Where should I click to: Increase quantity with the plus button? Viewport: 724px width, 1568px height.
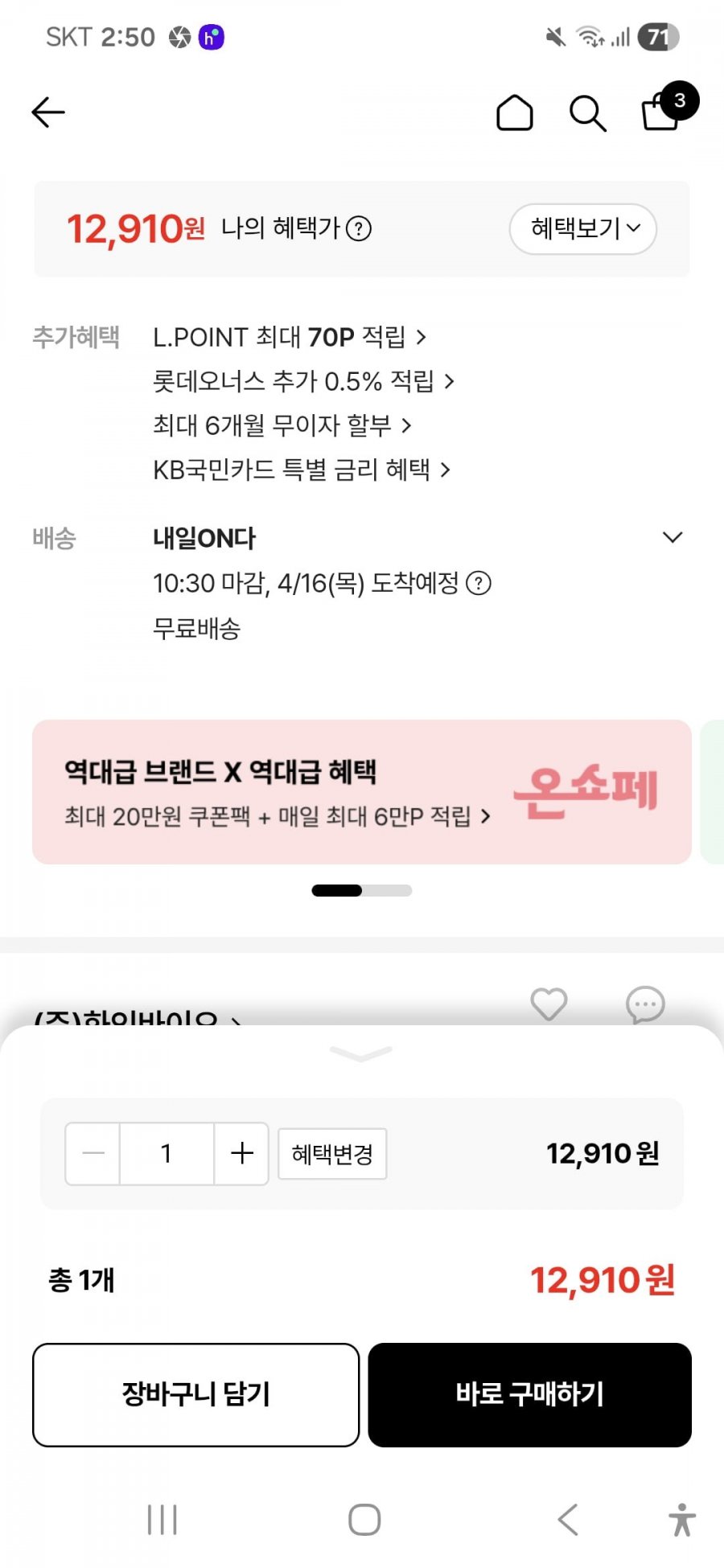click(x=241, y=1154)
